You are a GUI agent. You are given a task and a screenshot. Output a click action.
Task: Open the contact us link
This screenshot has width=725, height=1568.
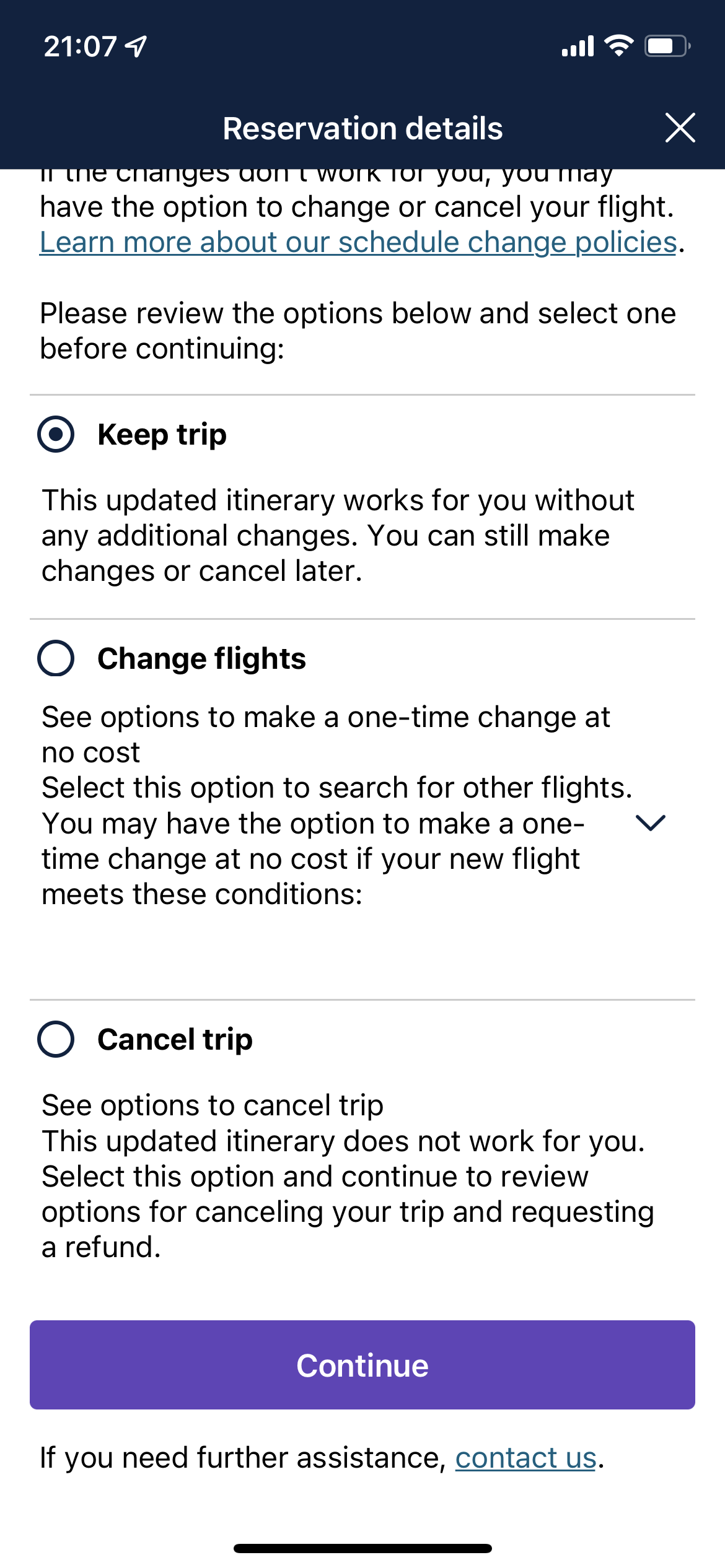526,1457
